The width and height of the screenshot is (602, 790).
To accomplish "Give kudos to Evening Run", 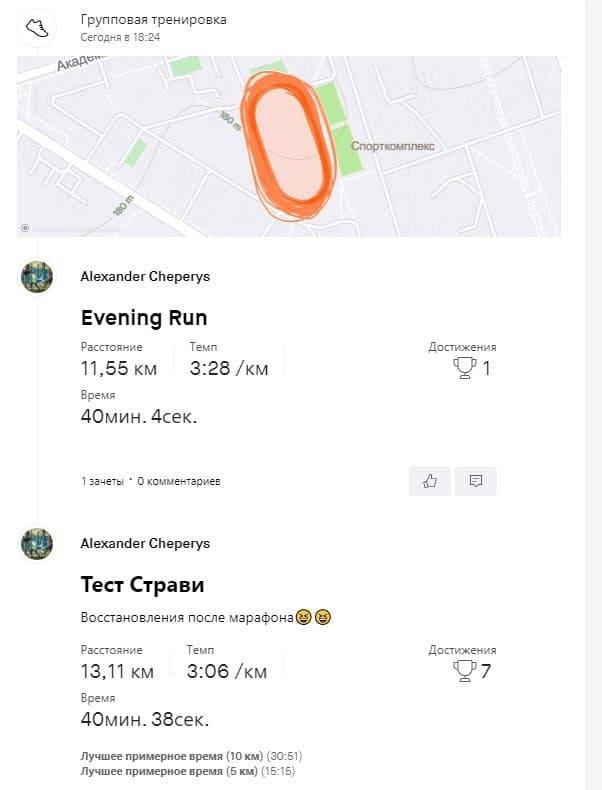I will (x=430, y=481).
